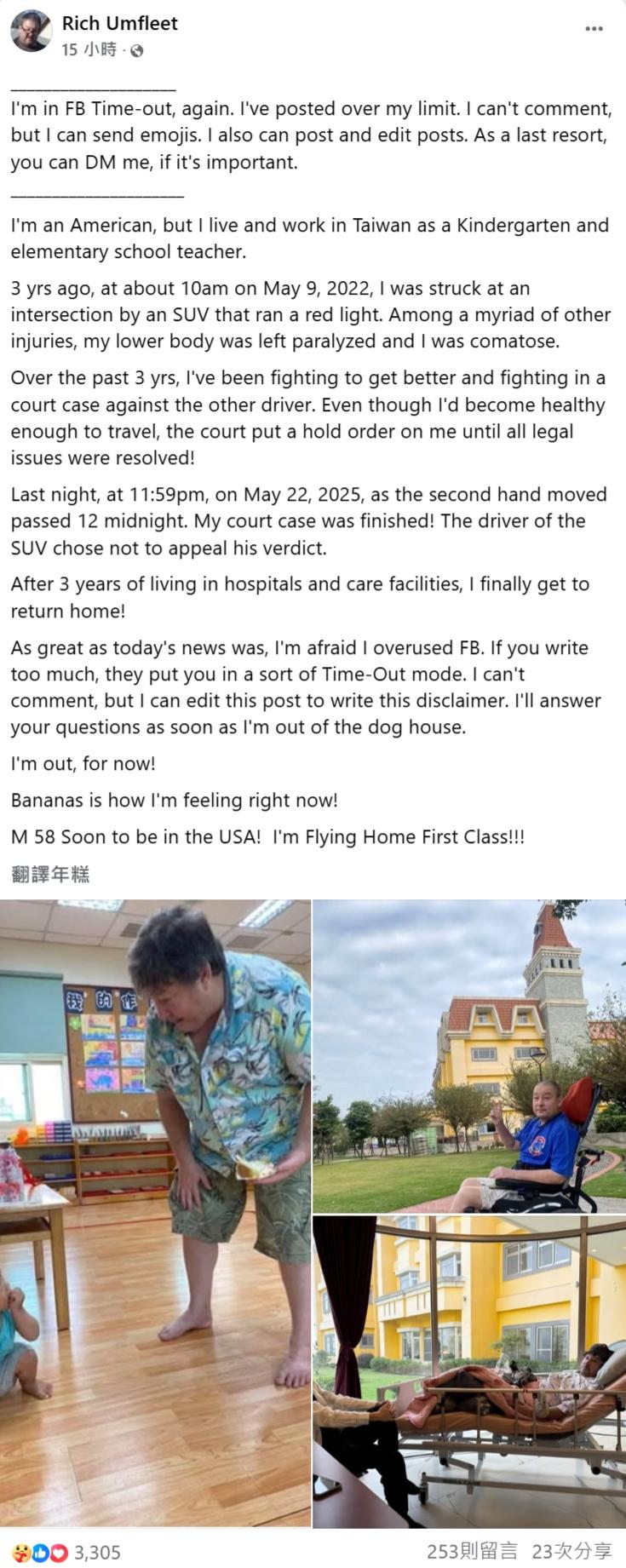Open Rich Umfleet's profile via his name
The height and width of the screenshot is (1568, 626).
pos(119,23)
